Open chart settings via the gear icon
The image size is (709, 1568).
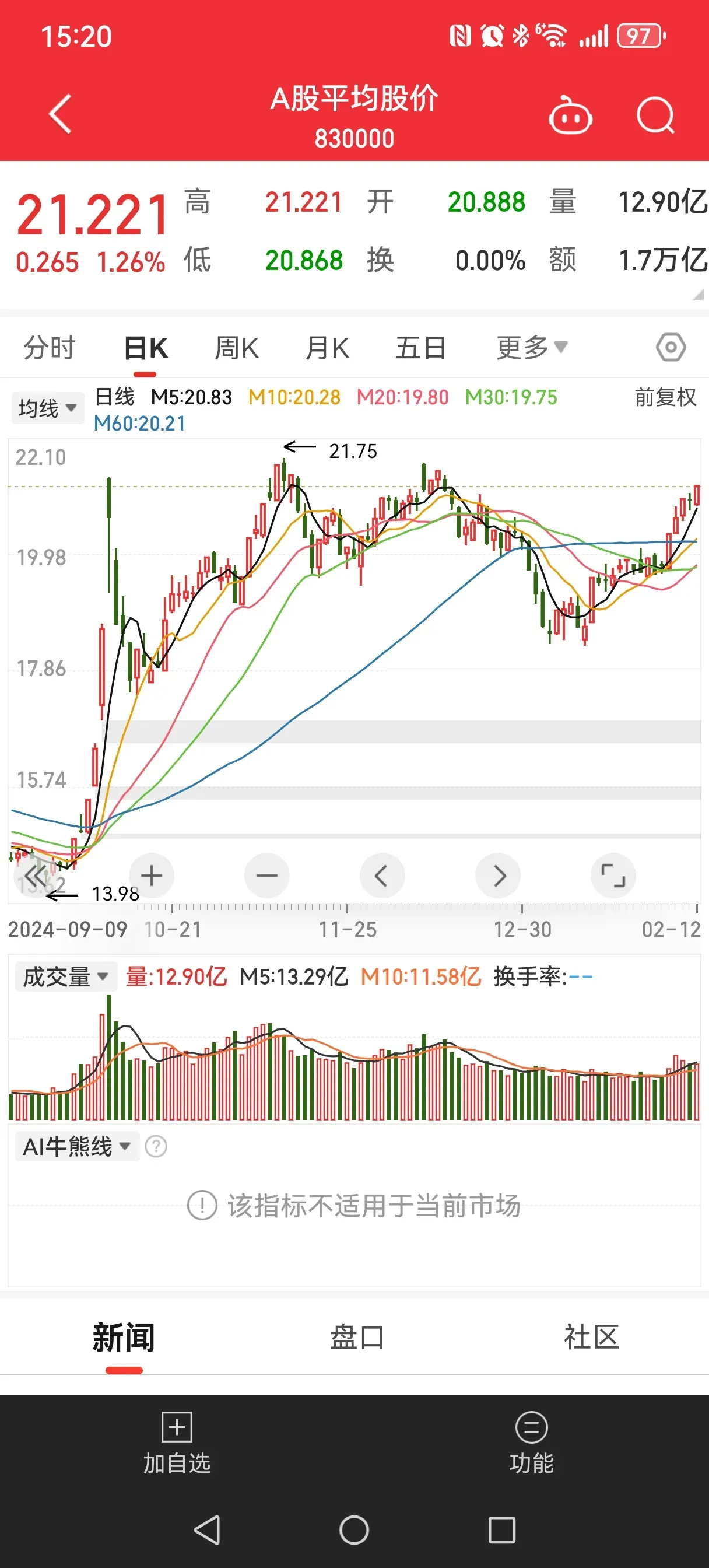670,347
